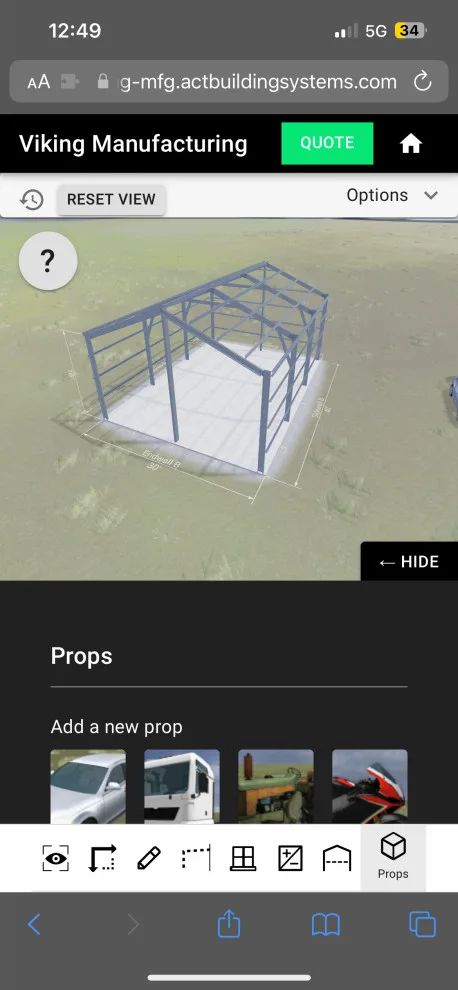Open the dashed frame toolbar tool
Screen dimensions: 458x990
click(196, 858)
